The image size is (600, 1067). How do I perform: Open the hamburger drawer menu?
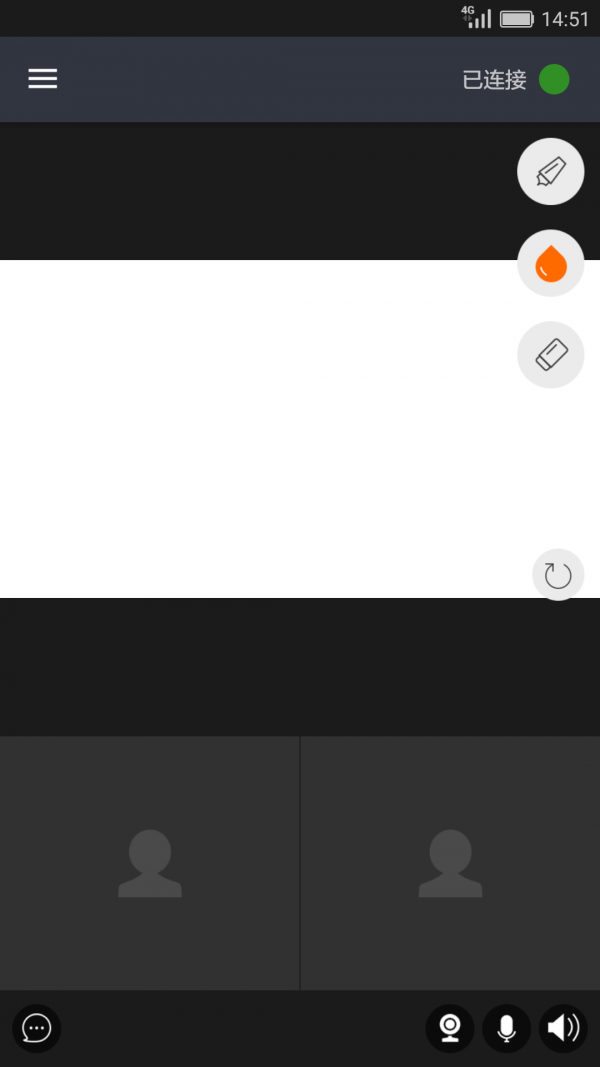click(x=42, y=79)
